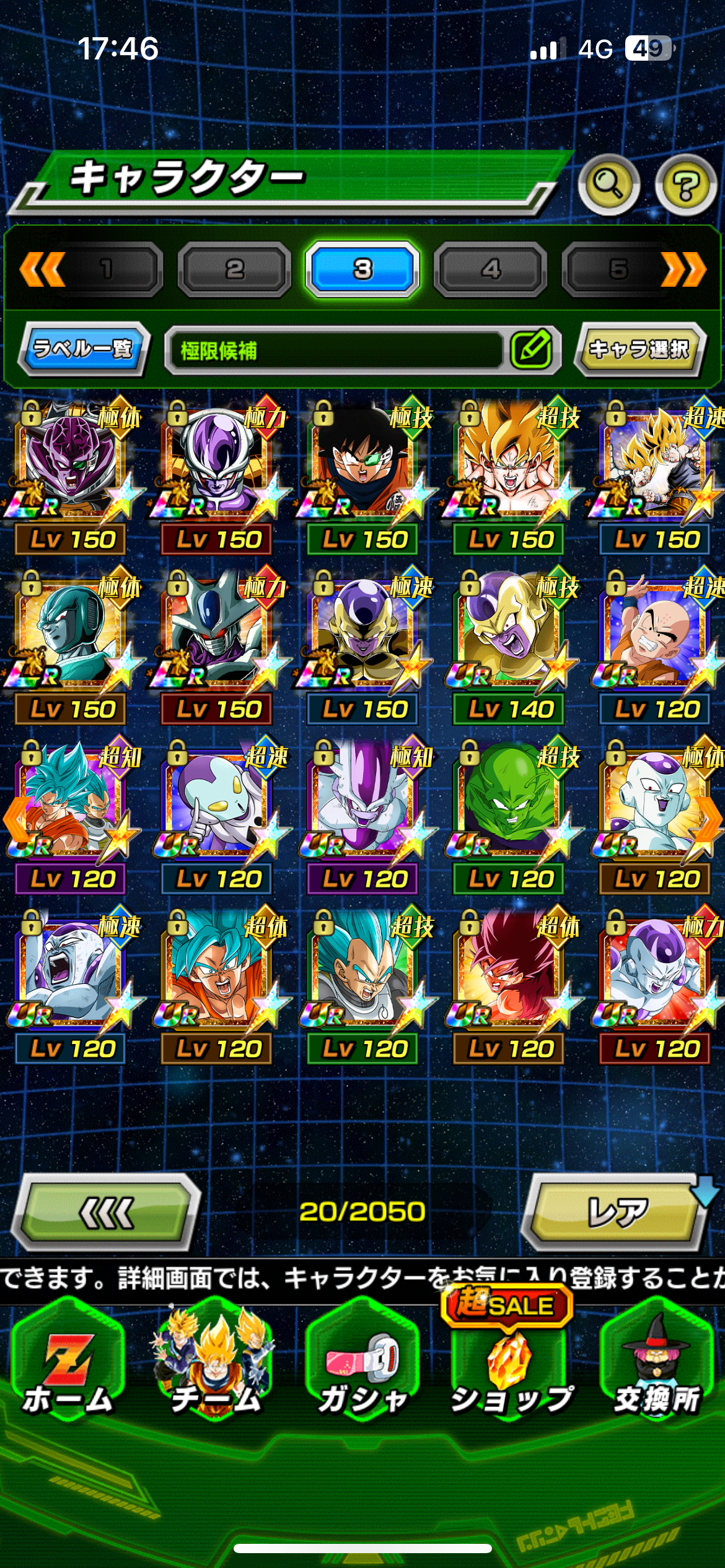This screenshot has width=725, height=1568.
Task: Show next page with right orange arrow
Action: 710,819
